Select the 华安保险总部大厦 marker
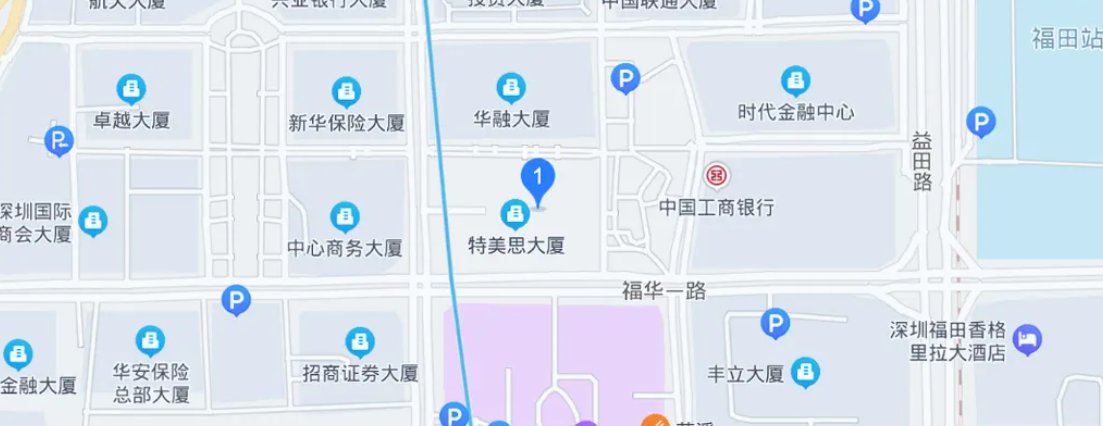This screenshot has height=426, width=1103. point(150,340)
